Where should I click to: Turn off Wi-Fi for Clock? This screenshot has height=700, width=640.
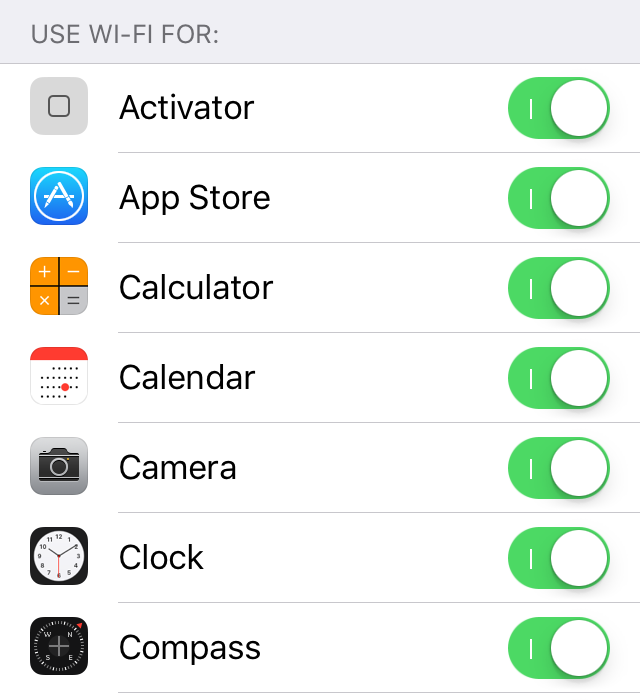(x=559, y=558)
